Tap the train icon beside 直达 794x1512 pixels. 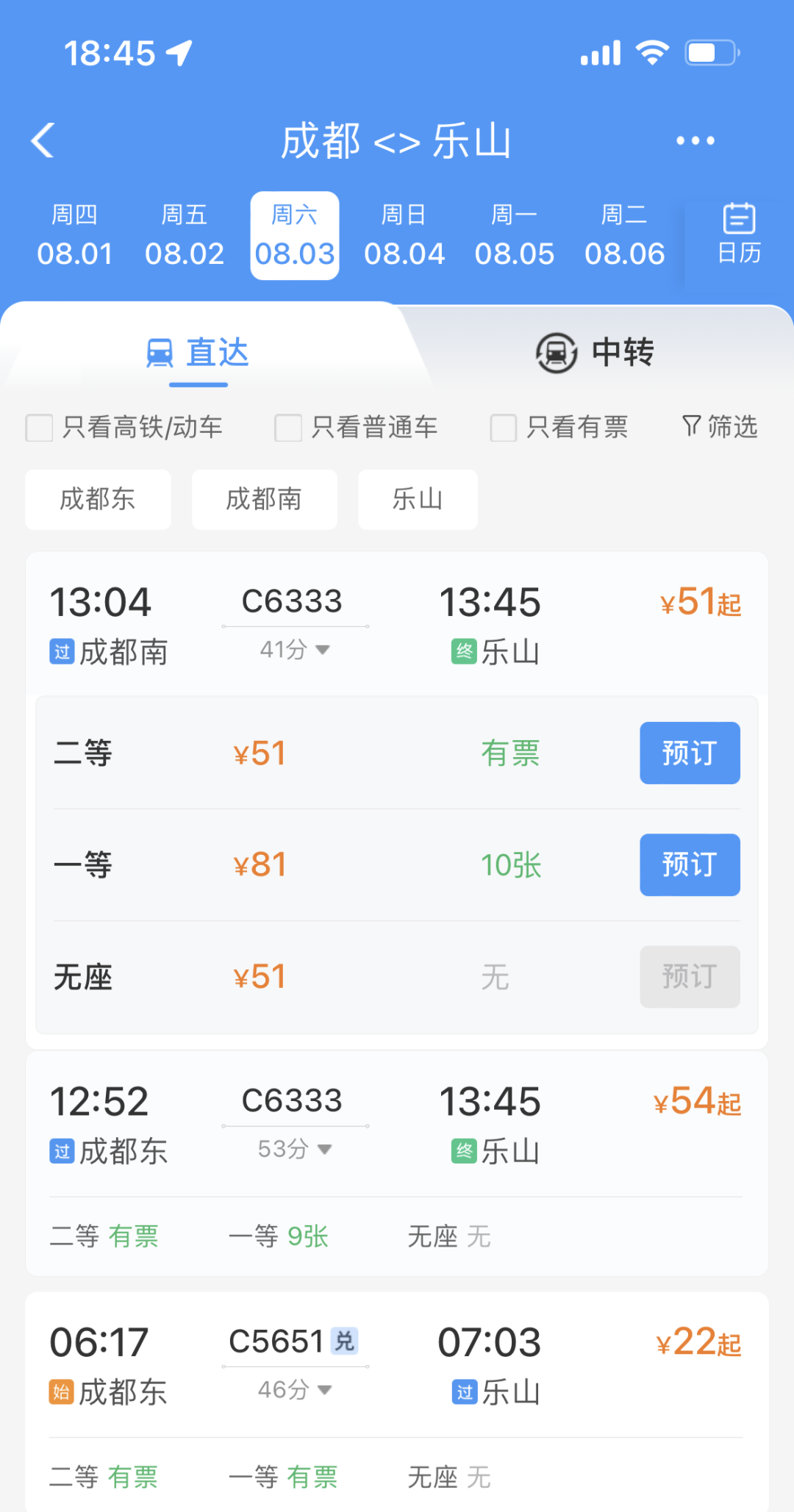tap(159, 352)
